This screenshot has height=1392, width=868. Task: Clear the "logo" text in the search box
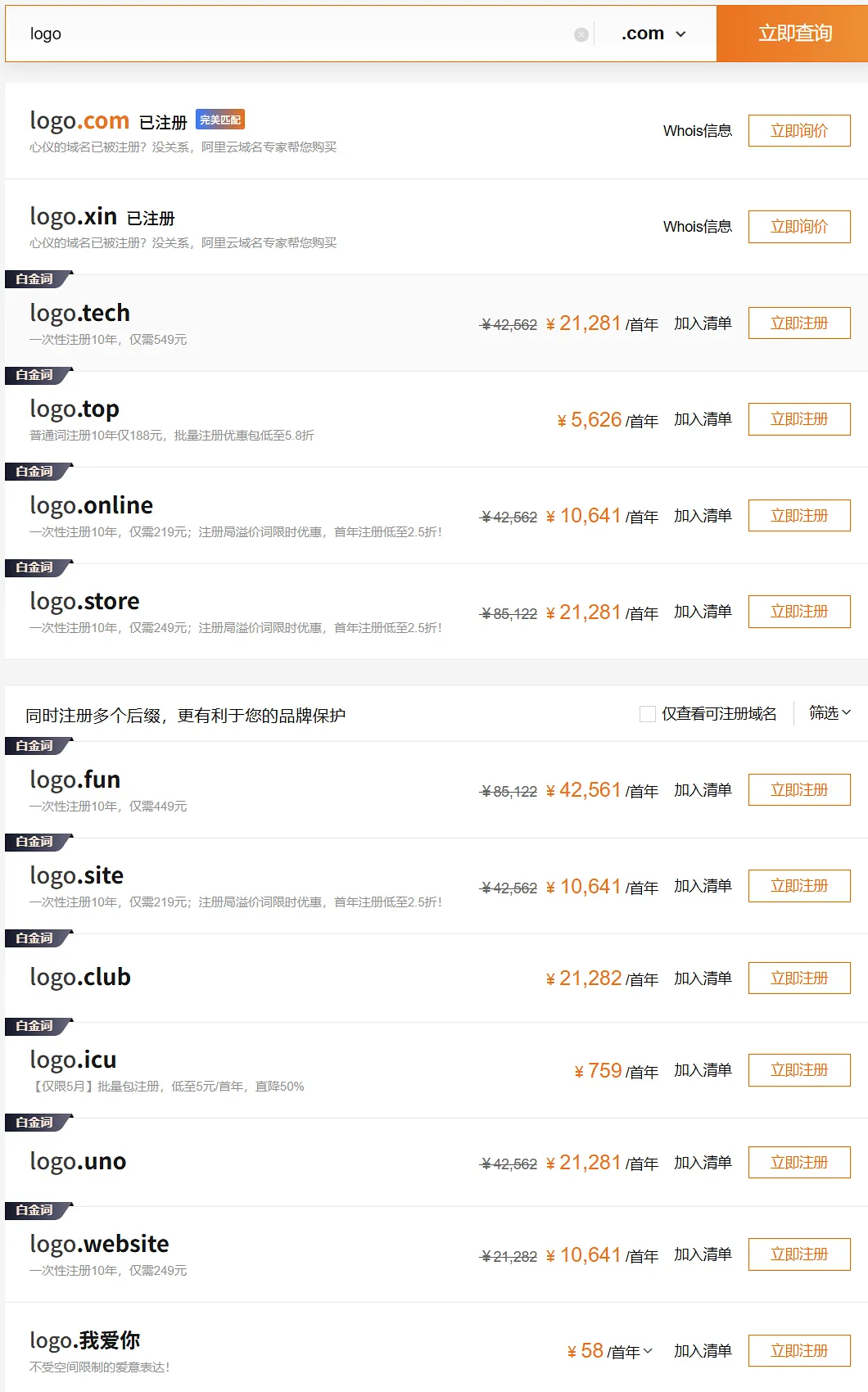coord(581,33)
